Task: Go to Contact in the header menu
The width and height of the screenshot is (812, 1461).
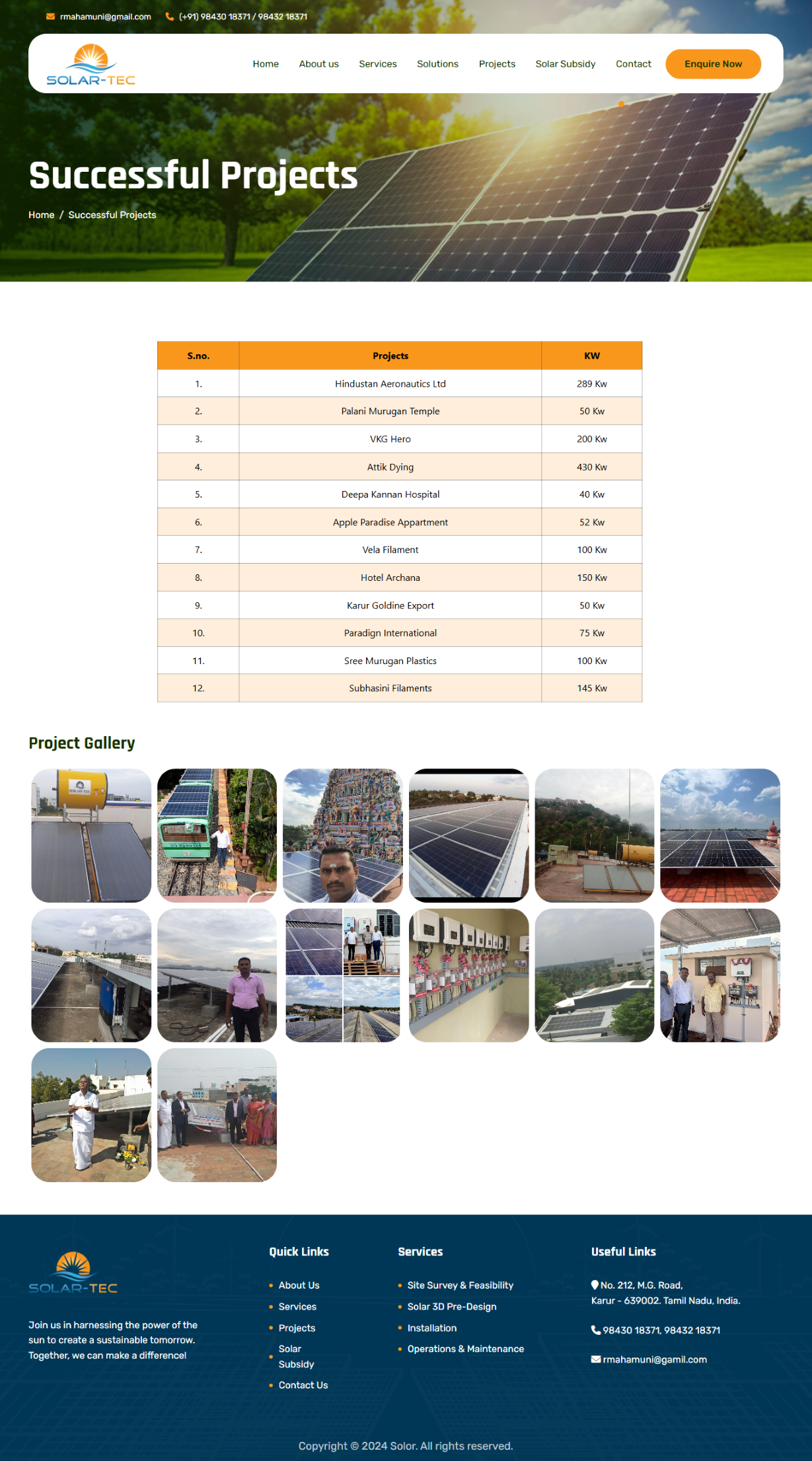Action: point(634,64)
